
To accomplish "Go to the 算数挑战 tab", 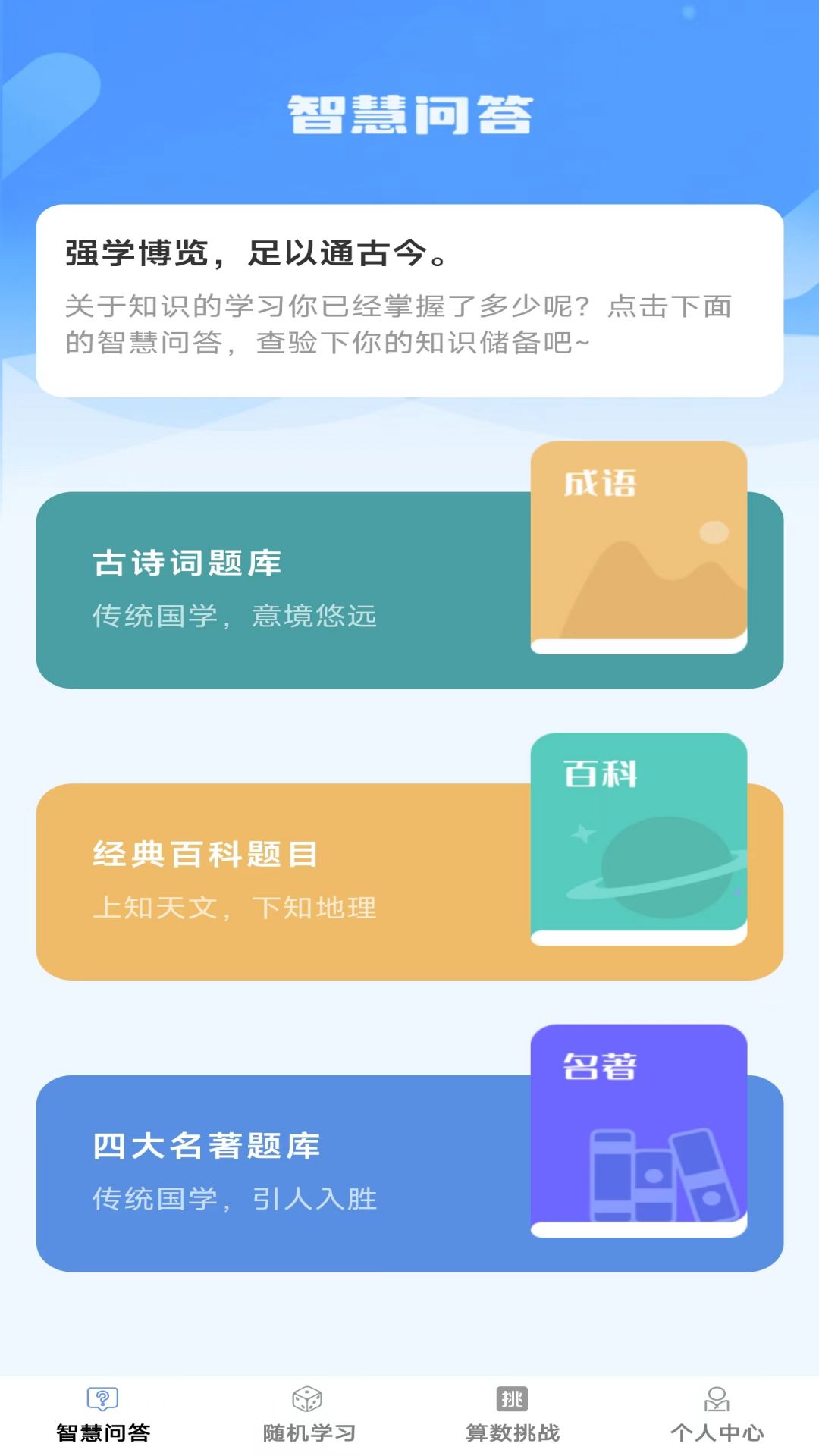I will click(513, 1415).
